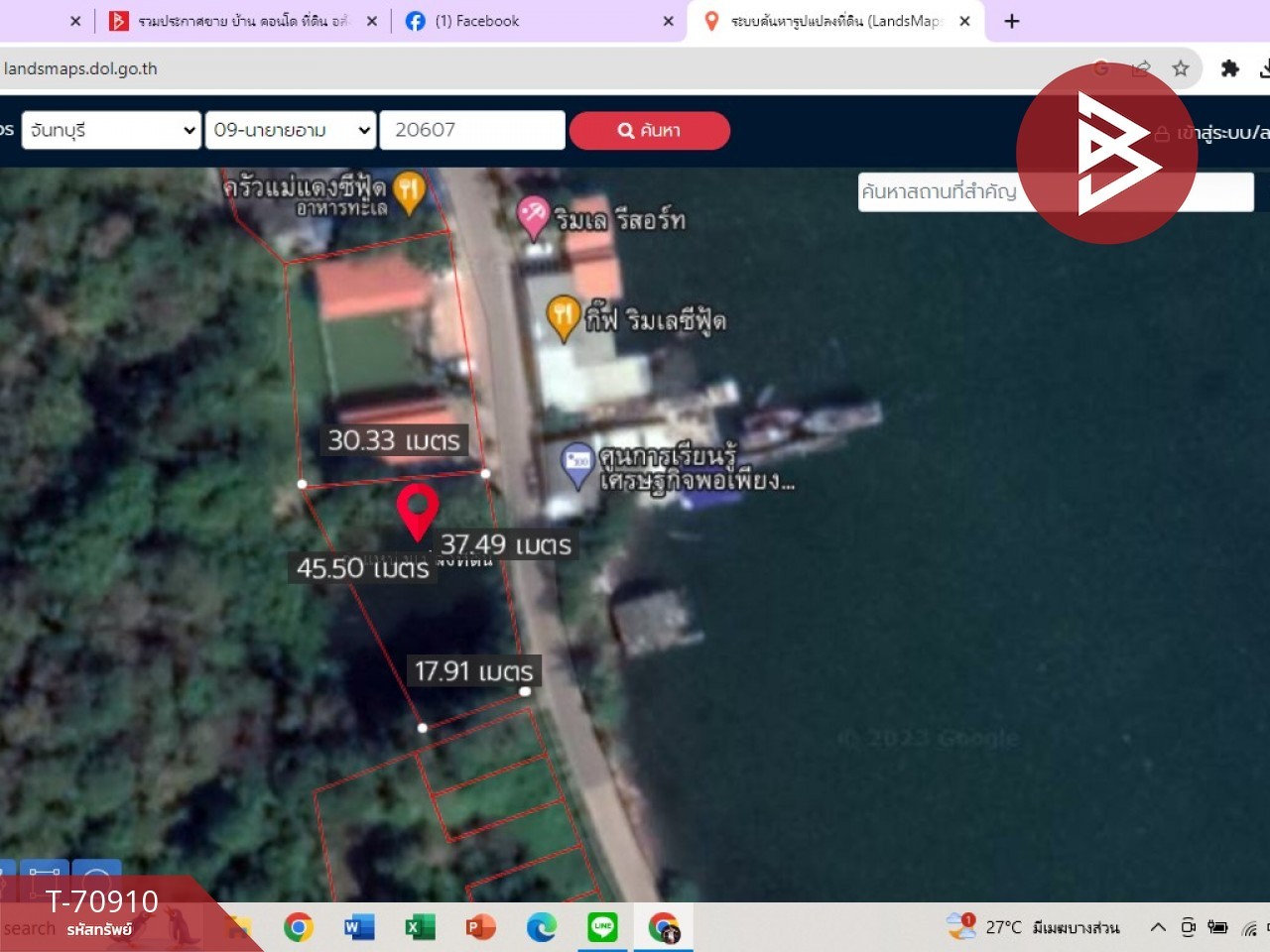Select the red parcel pin on the map

tap(418, 508)
